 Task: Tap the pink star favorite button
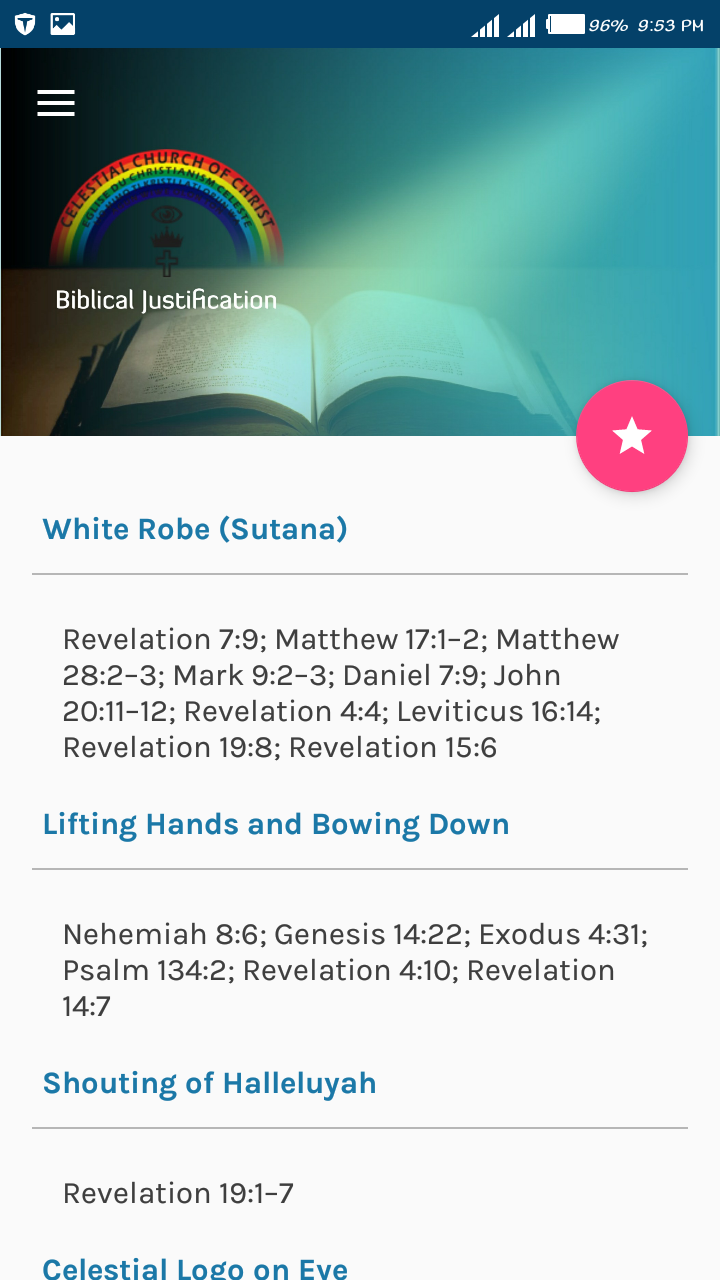(x=632, y=436)
